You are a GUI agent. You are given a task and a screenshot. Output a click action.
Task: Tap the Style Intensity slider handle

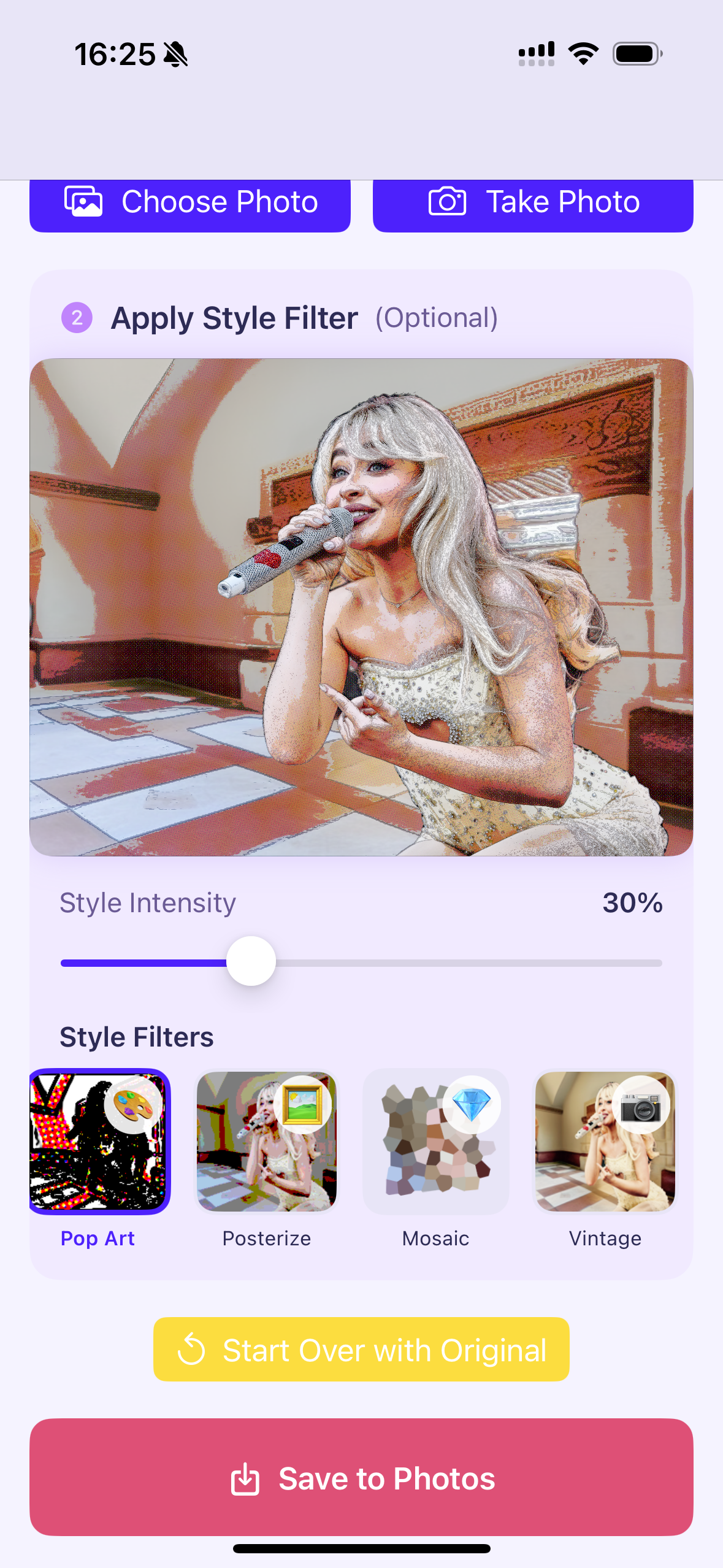(251, 961)
